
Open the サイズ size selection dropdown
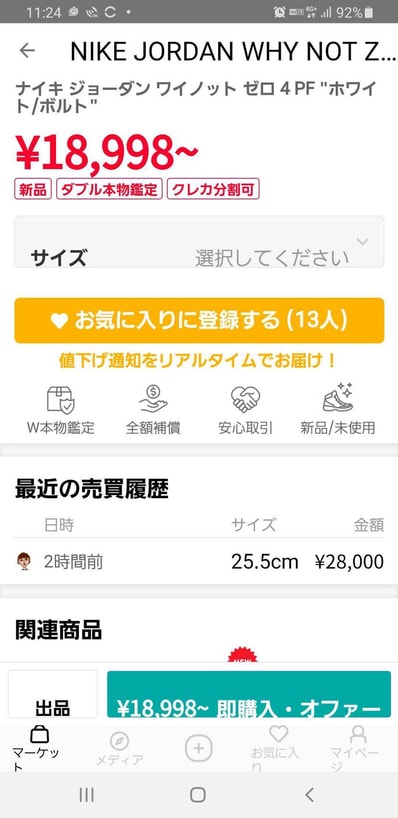click(199, 242)
